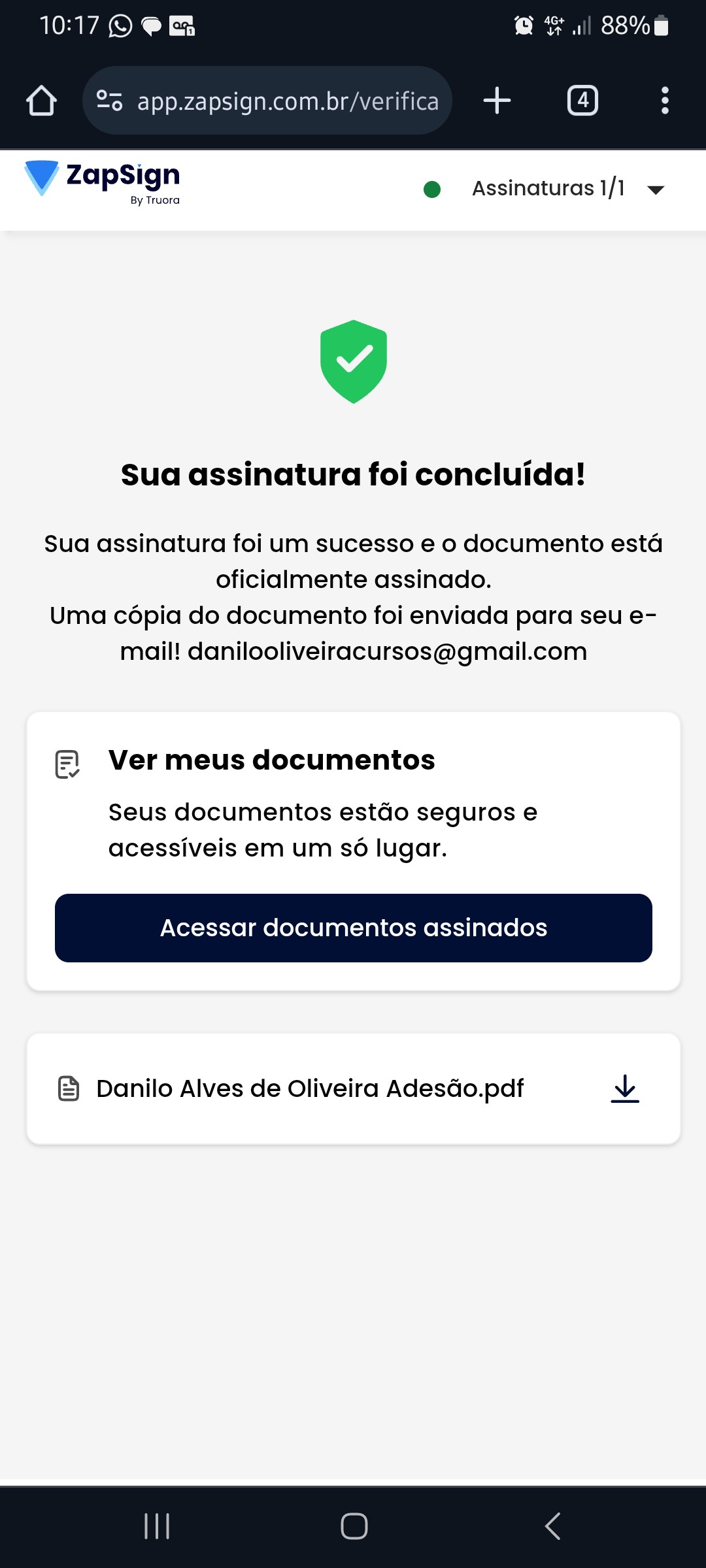
Task: Download Danilo Alves de Oliveira Adesão.pdf
Action: pyautogui.click(x=625, y=1088)
